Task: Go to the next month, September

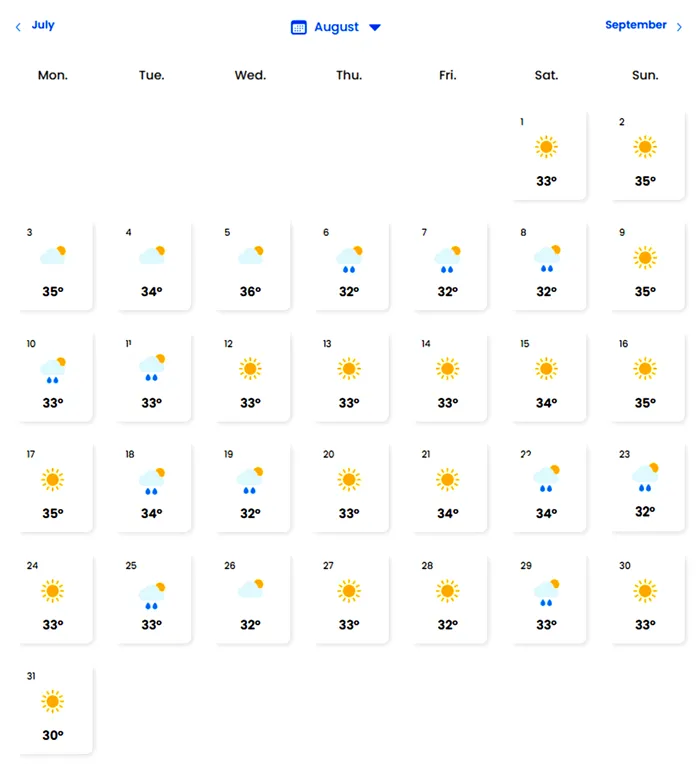Action: [643, 25]
